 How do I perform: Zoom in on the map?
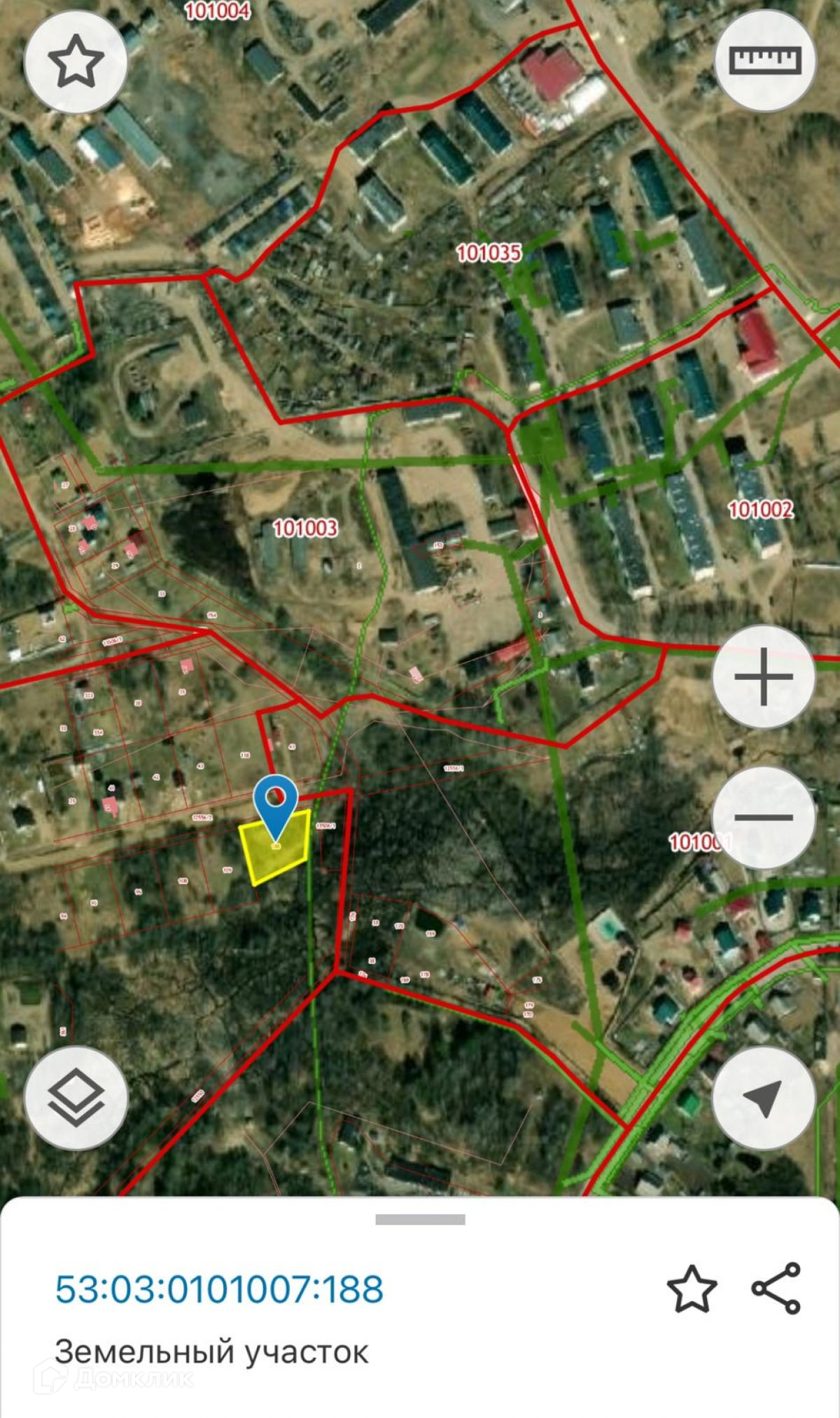tap(764, 676)
